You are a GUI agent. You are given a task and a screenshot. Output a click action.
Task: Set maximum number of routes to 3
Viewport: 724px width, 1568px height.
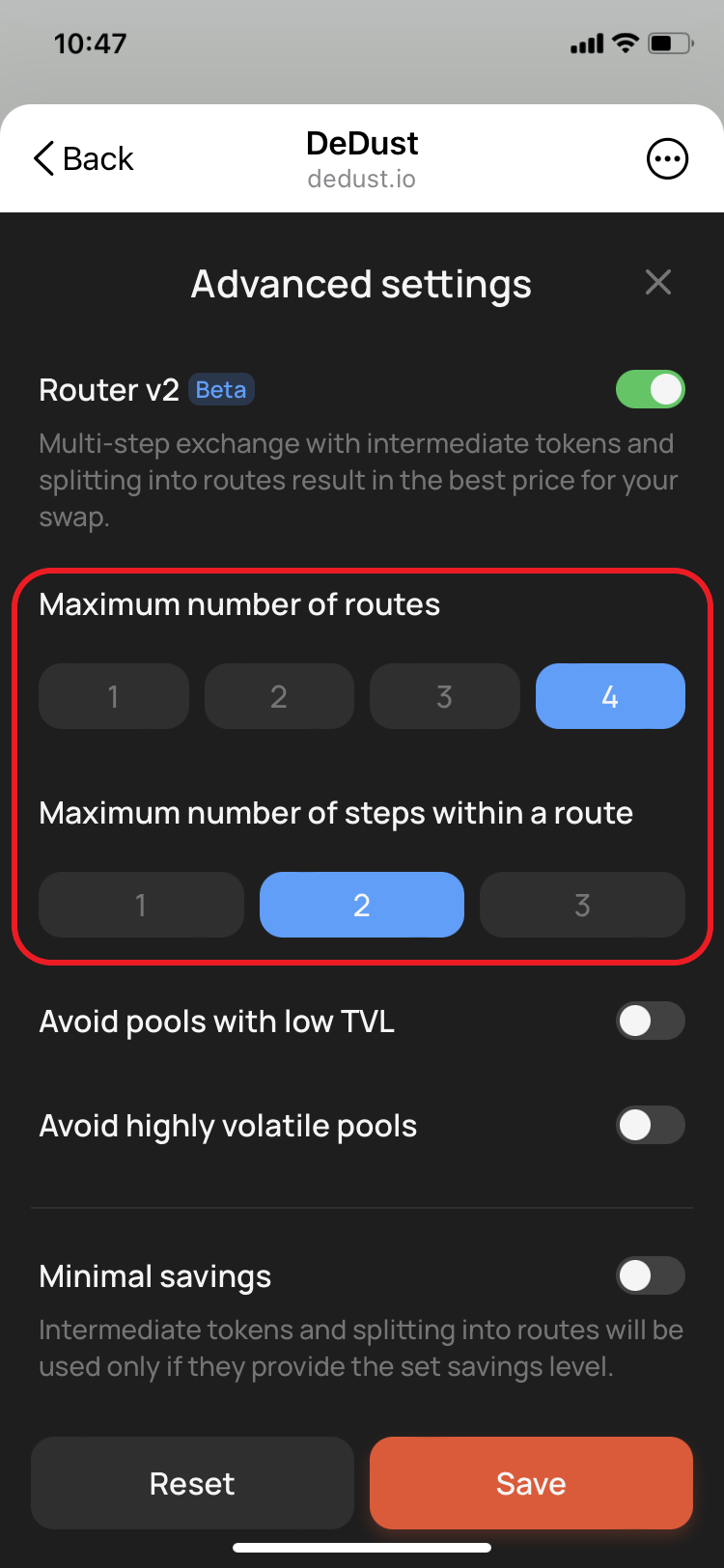point(444,696)
